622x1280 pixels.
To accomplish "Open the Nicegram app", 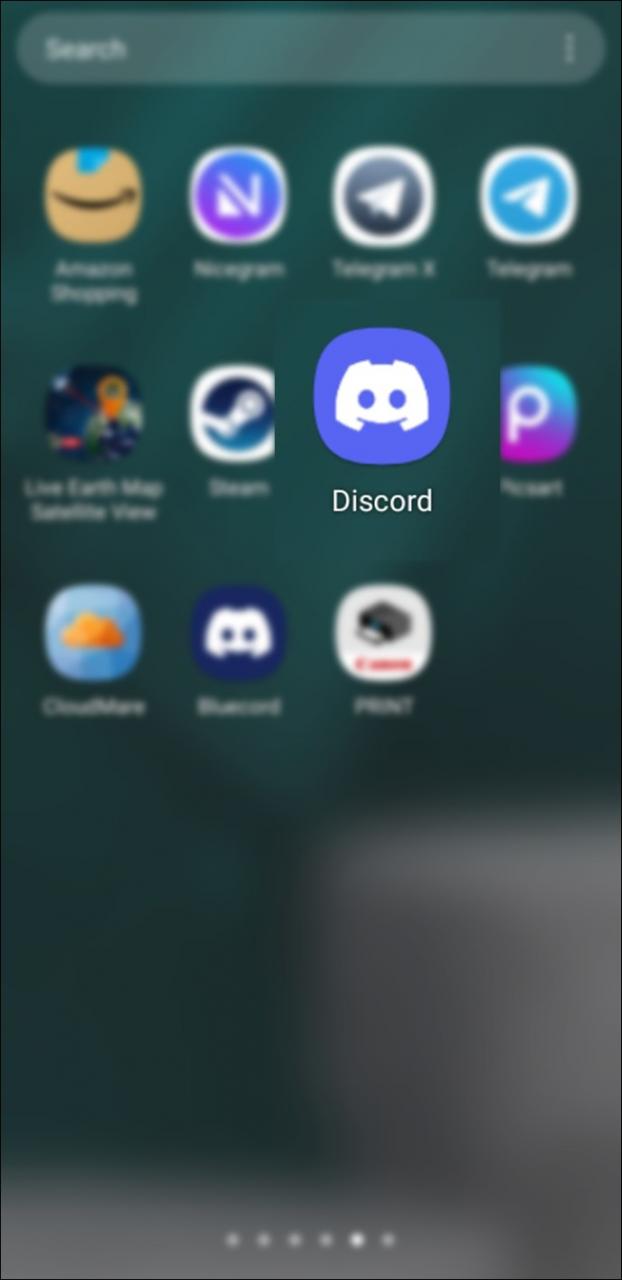I will point(238,196).
